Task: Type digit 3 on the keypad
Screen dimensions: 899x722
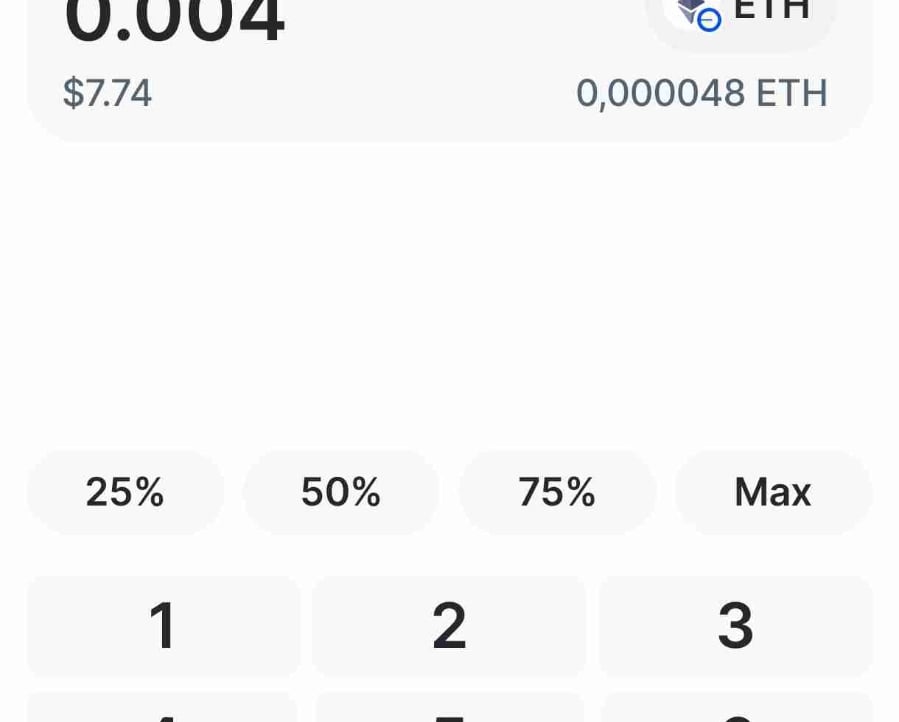Action: coord(735,626)
